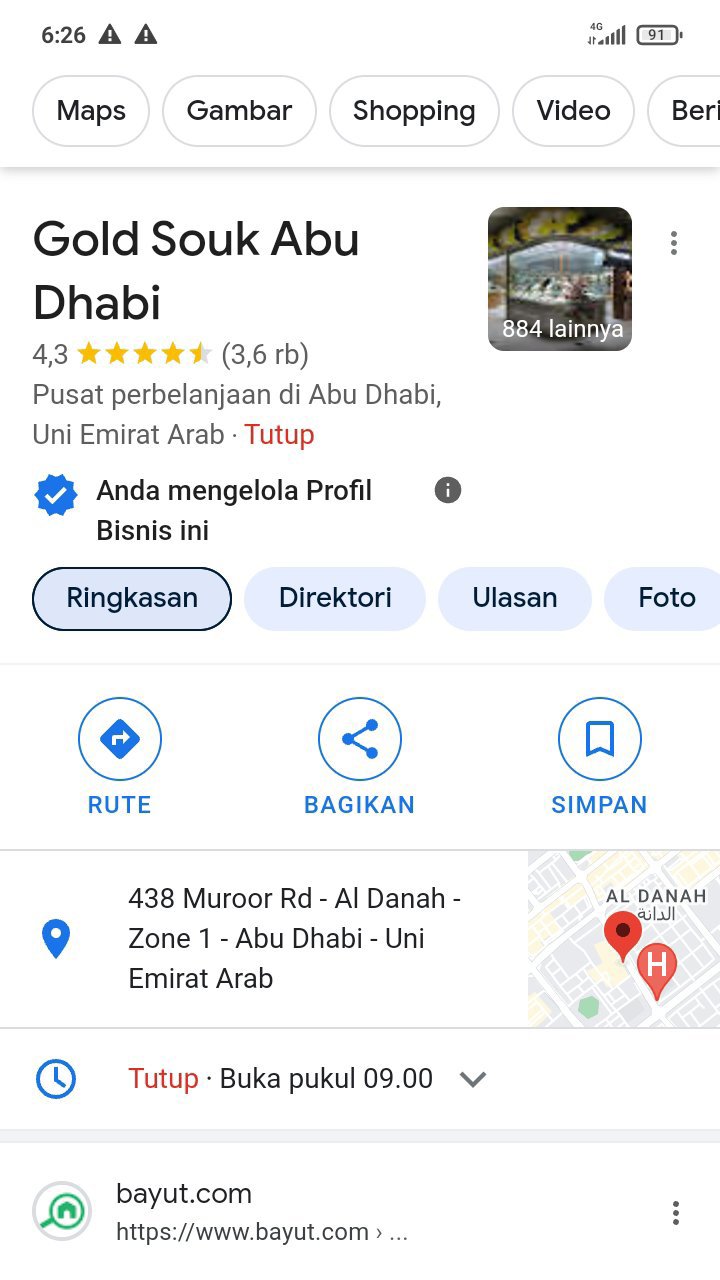Switch to the Direktori tab
Screen dimensions: 720x1280
tap(335, 599)
